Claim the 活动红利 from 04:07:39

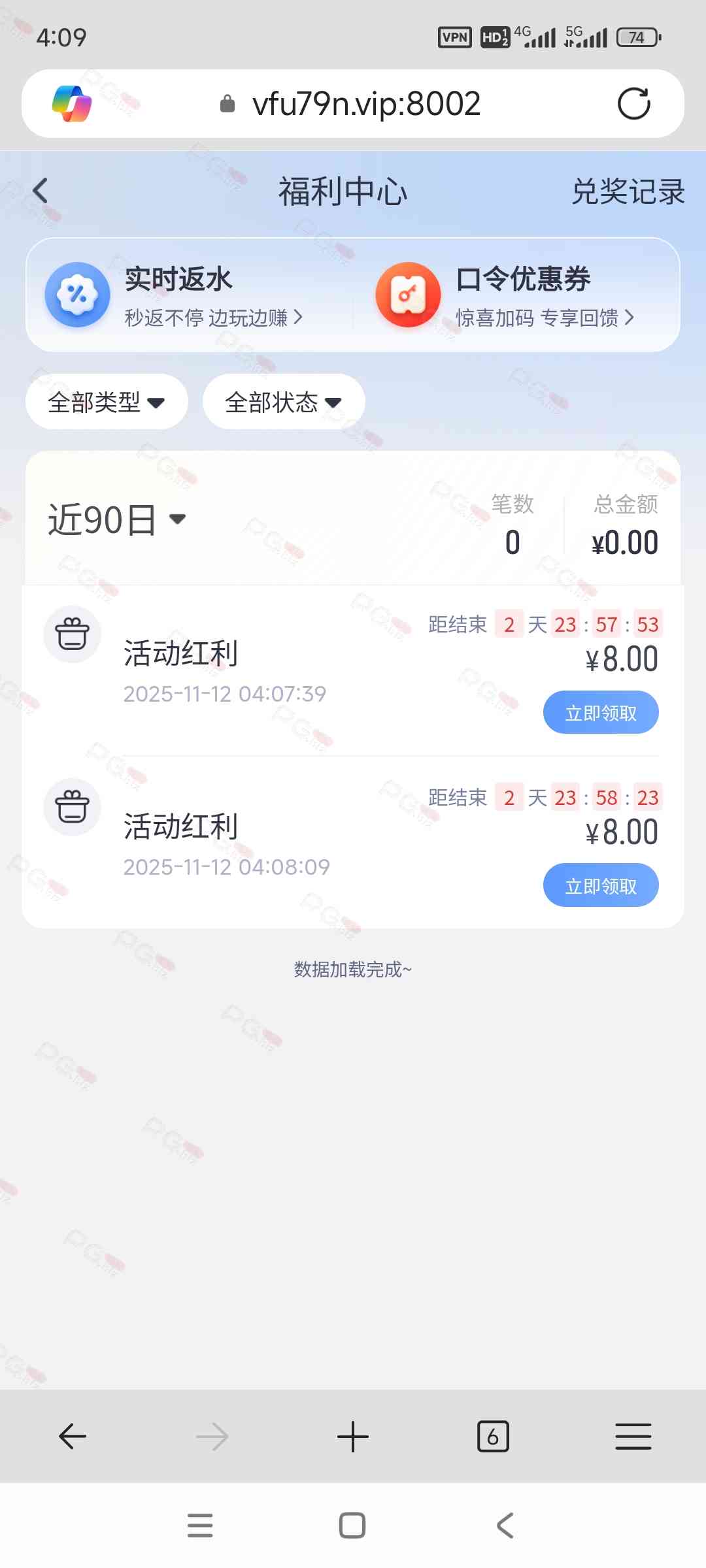[600, 713]
